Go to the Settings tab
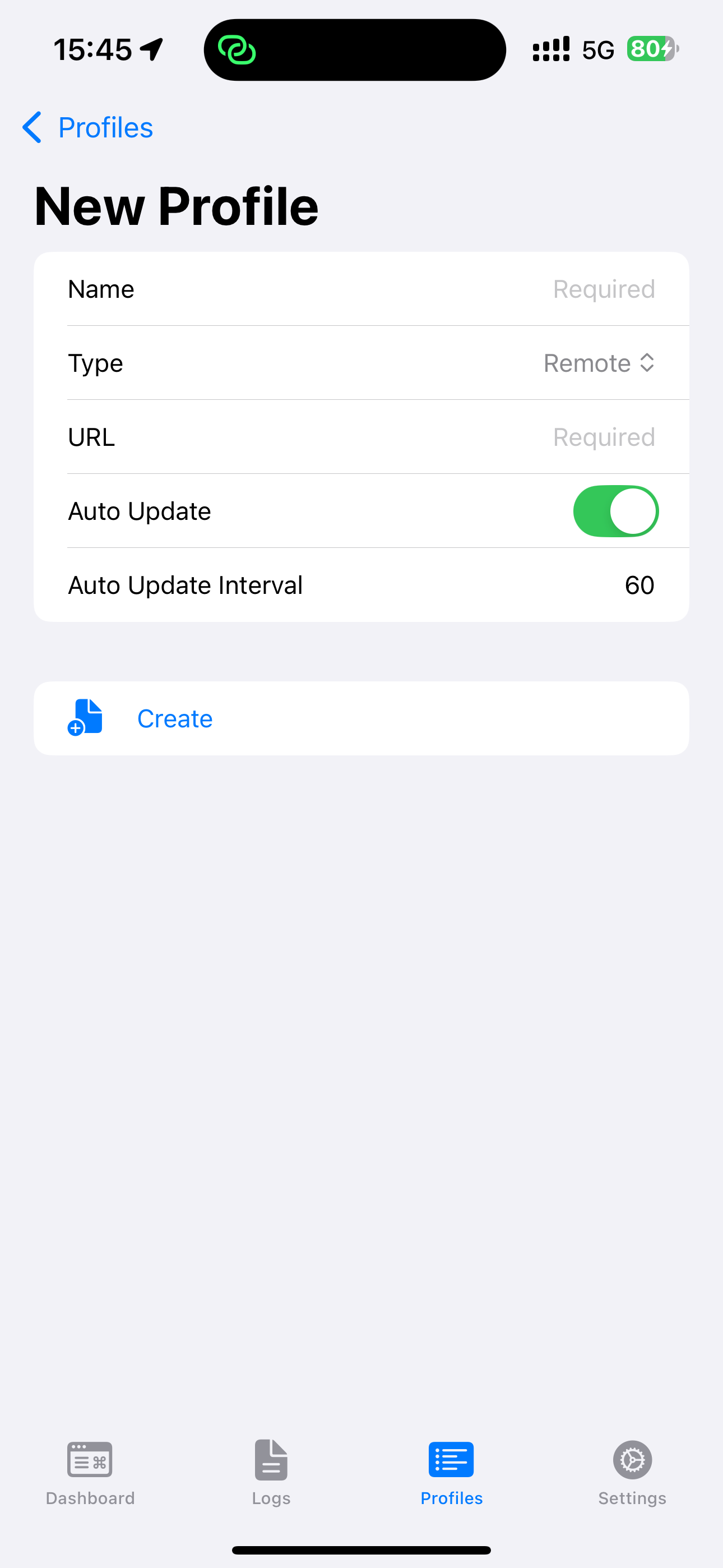The height and width of the screenshot is (1568, 723). [x=632, y=1472]
